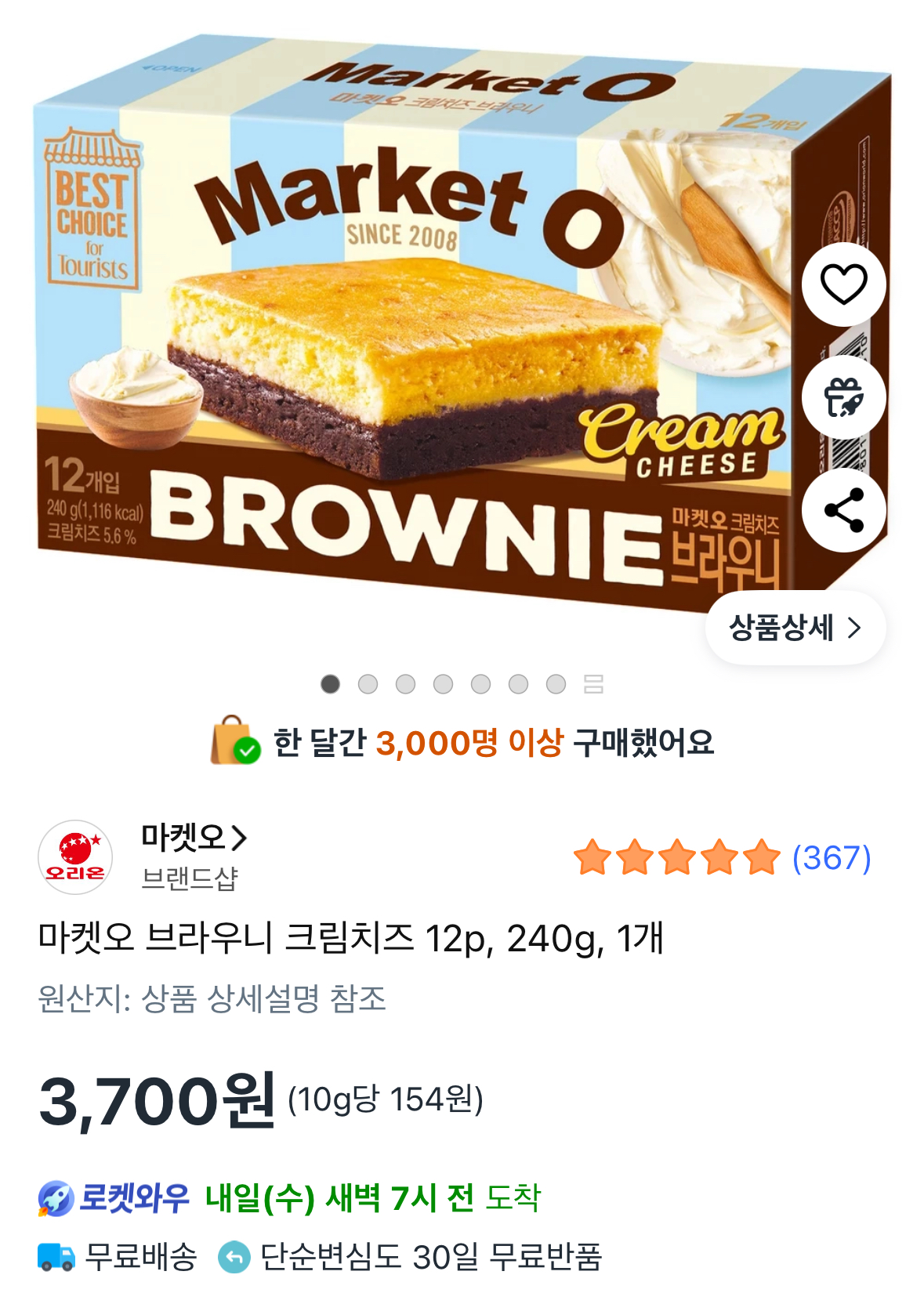Jump to the second product image dot

click(x=368, y=684)
